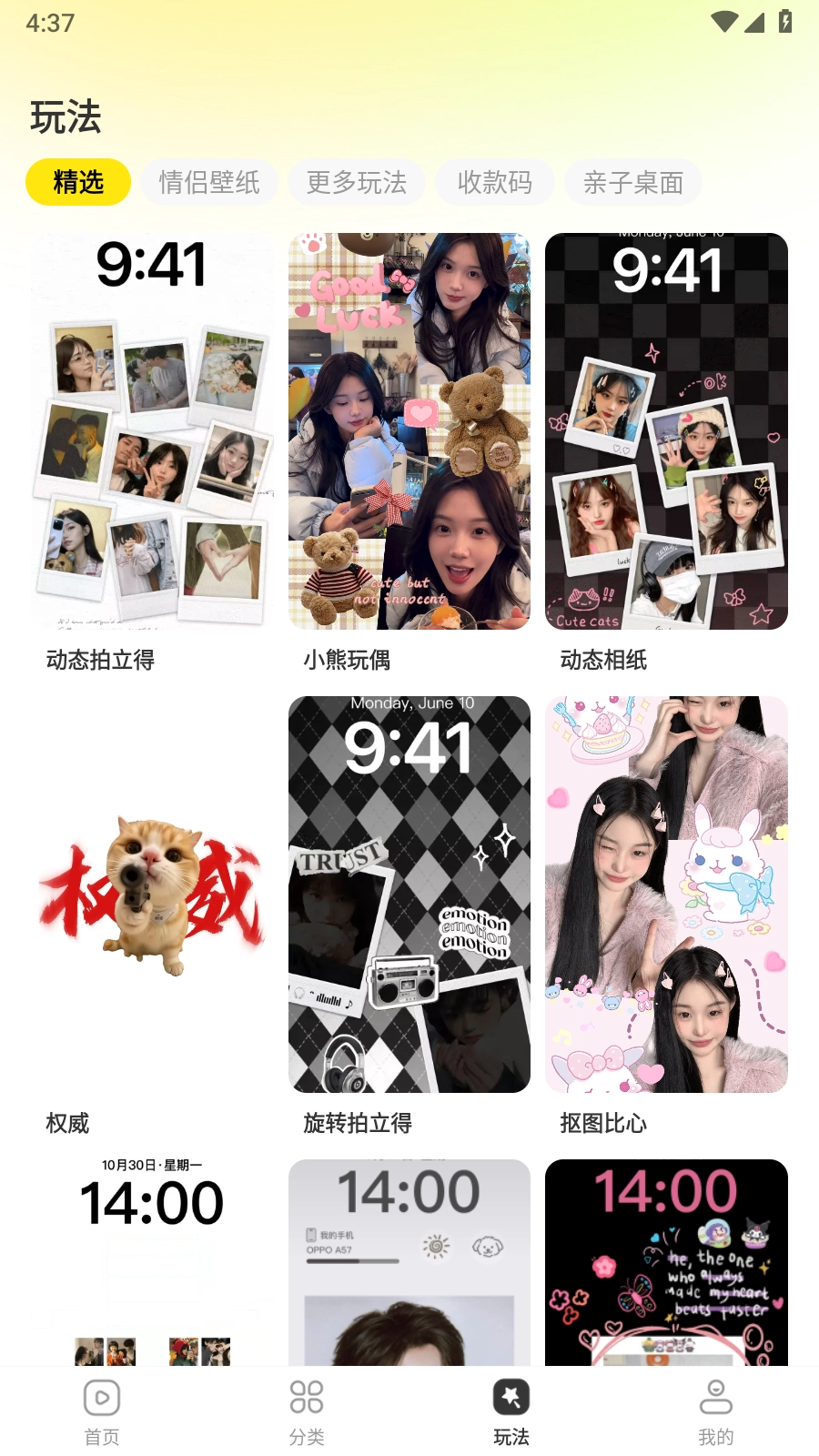Switch to the 收款码 tab

[495, 182]
